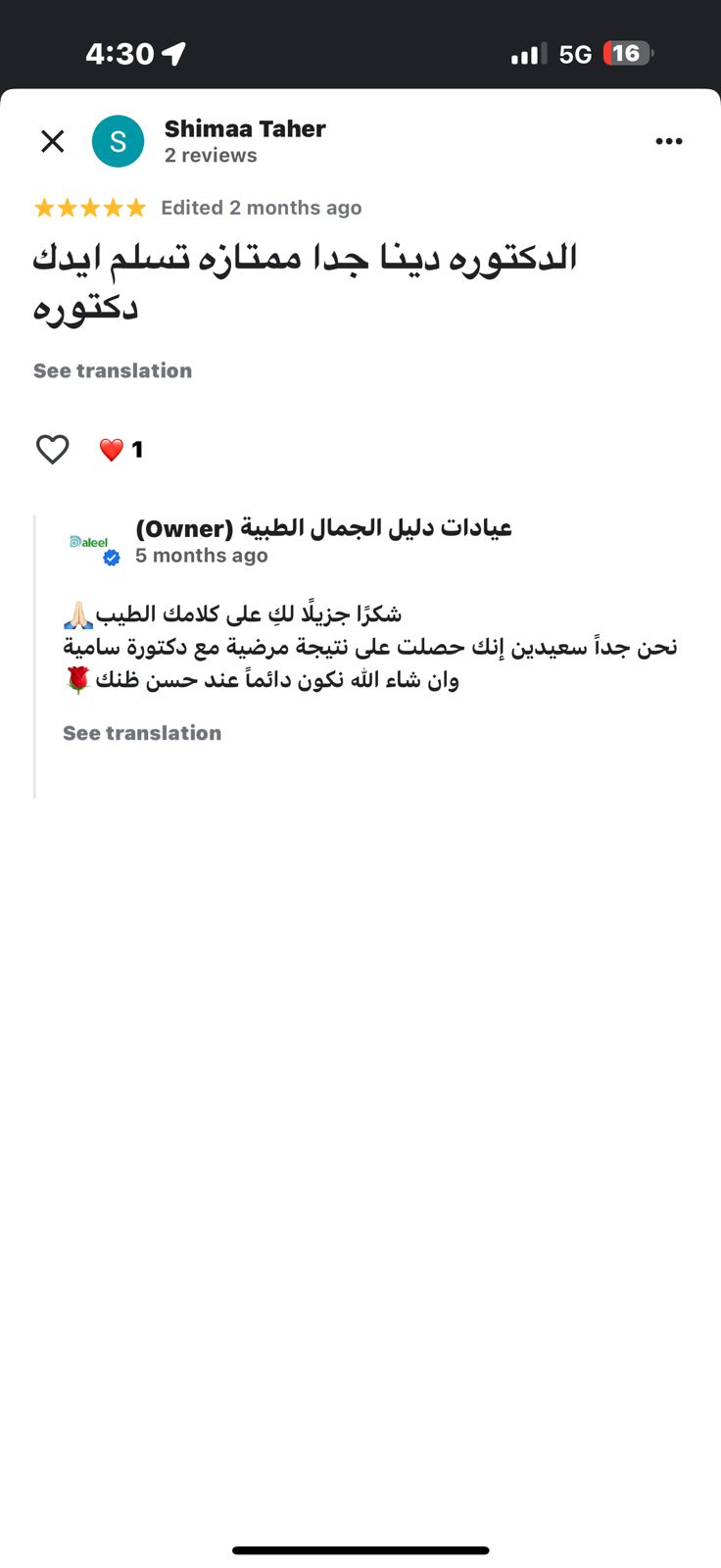The width and height of the screenshot is (721, 1568).
Task: Like Shimaa Taher's review with the heart
Action: tap(53, 450)
